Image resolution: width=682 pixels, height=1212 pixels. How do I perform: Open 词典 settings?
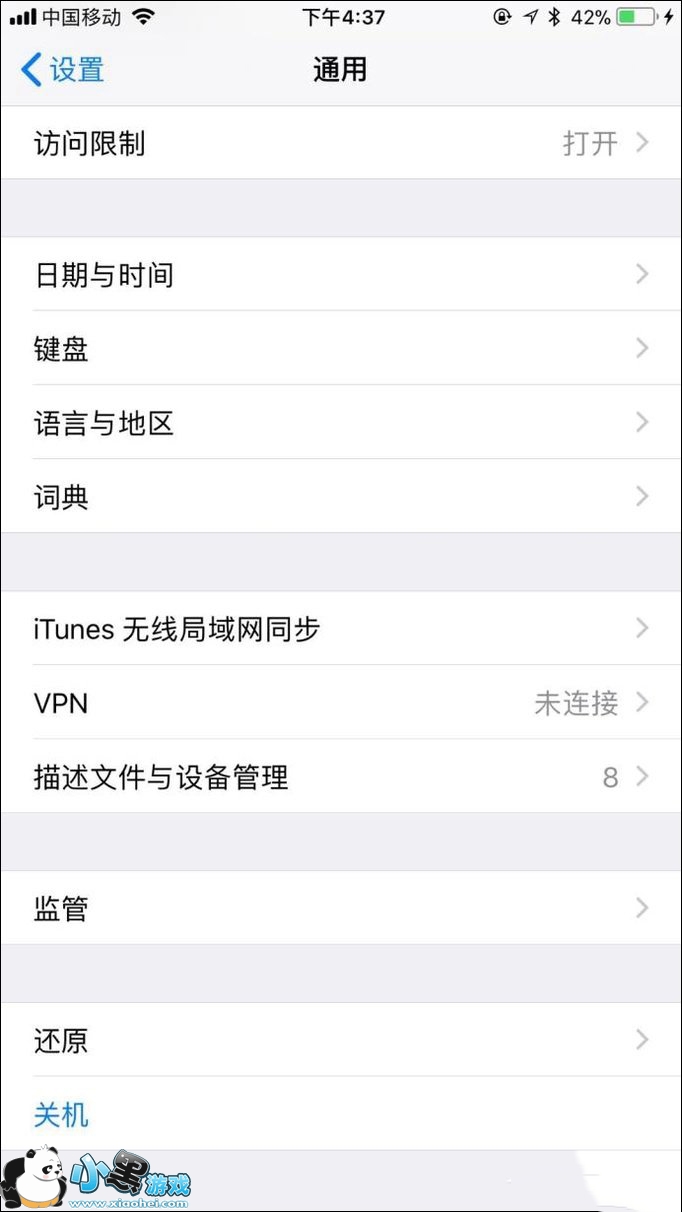click(x=340, y=496)
